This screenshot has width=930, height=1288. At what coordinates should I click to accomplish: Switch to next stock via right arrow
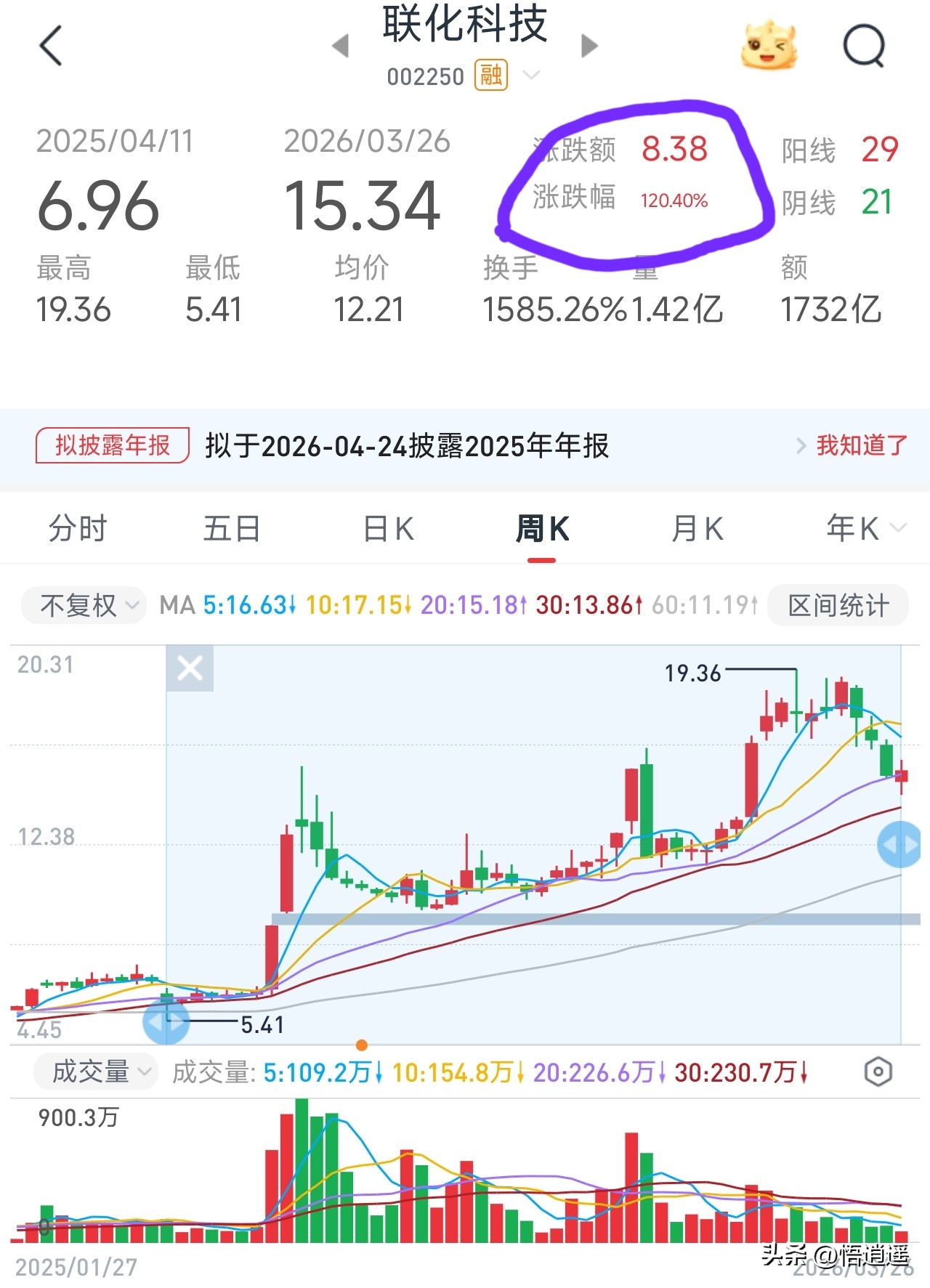[x=589, y=46]
